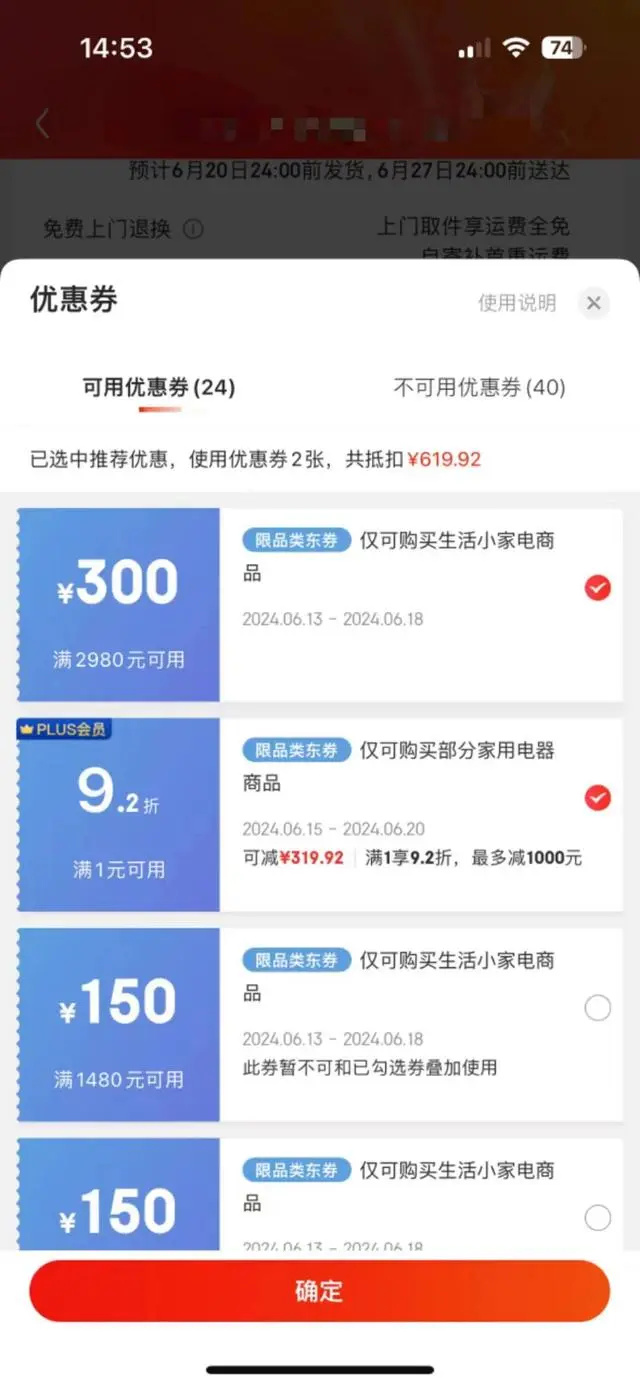
Task: Confirm selection with 确定 button
Action: point(319,1291)
